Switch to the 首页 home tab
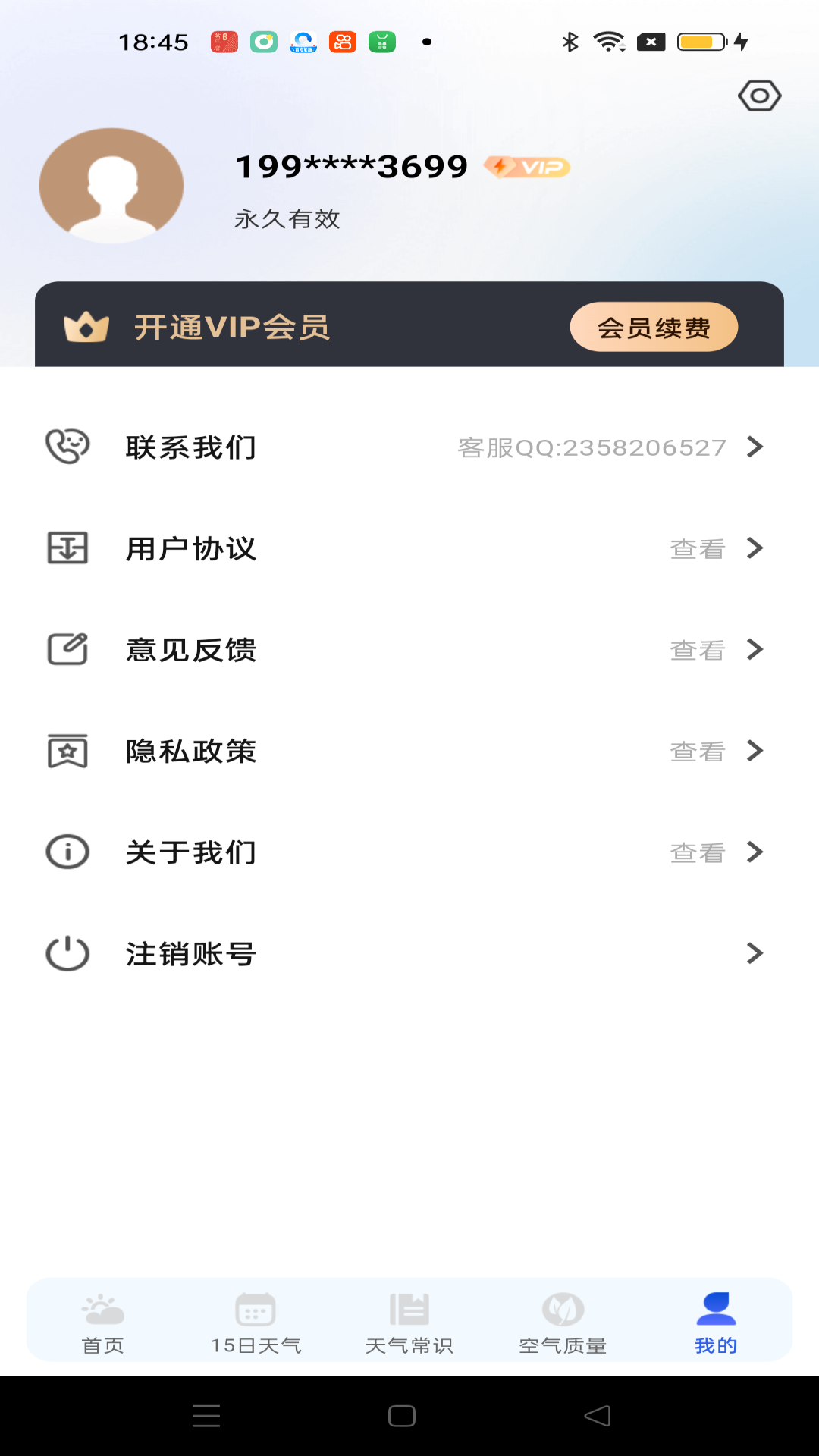The width and height of the screenshot is (819, 1456). click(x=103, y=1323)
